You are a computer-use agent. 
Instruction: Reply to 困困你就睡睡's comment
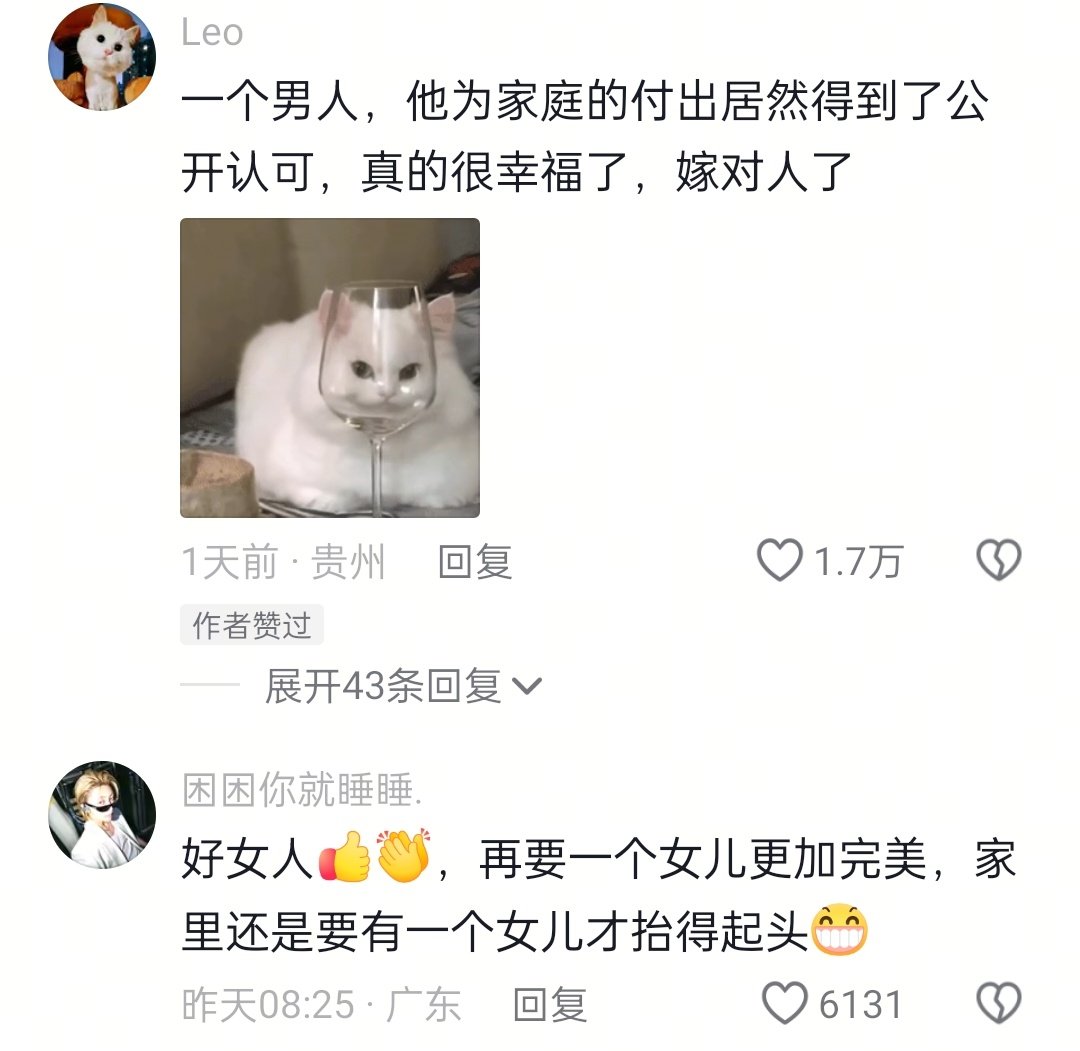tap(549, 1004)
